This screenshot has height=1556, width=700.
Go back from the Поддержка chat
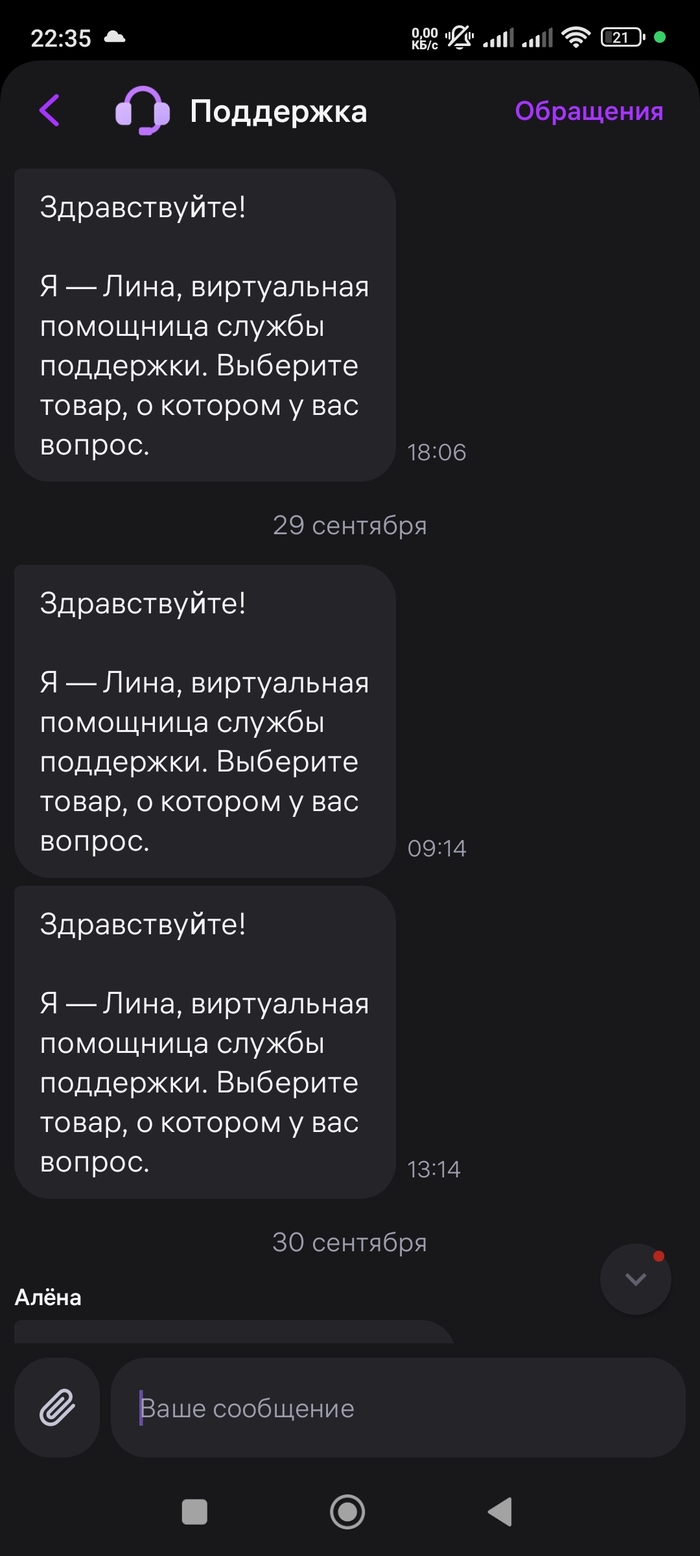[x=49, y=111]
